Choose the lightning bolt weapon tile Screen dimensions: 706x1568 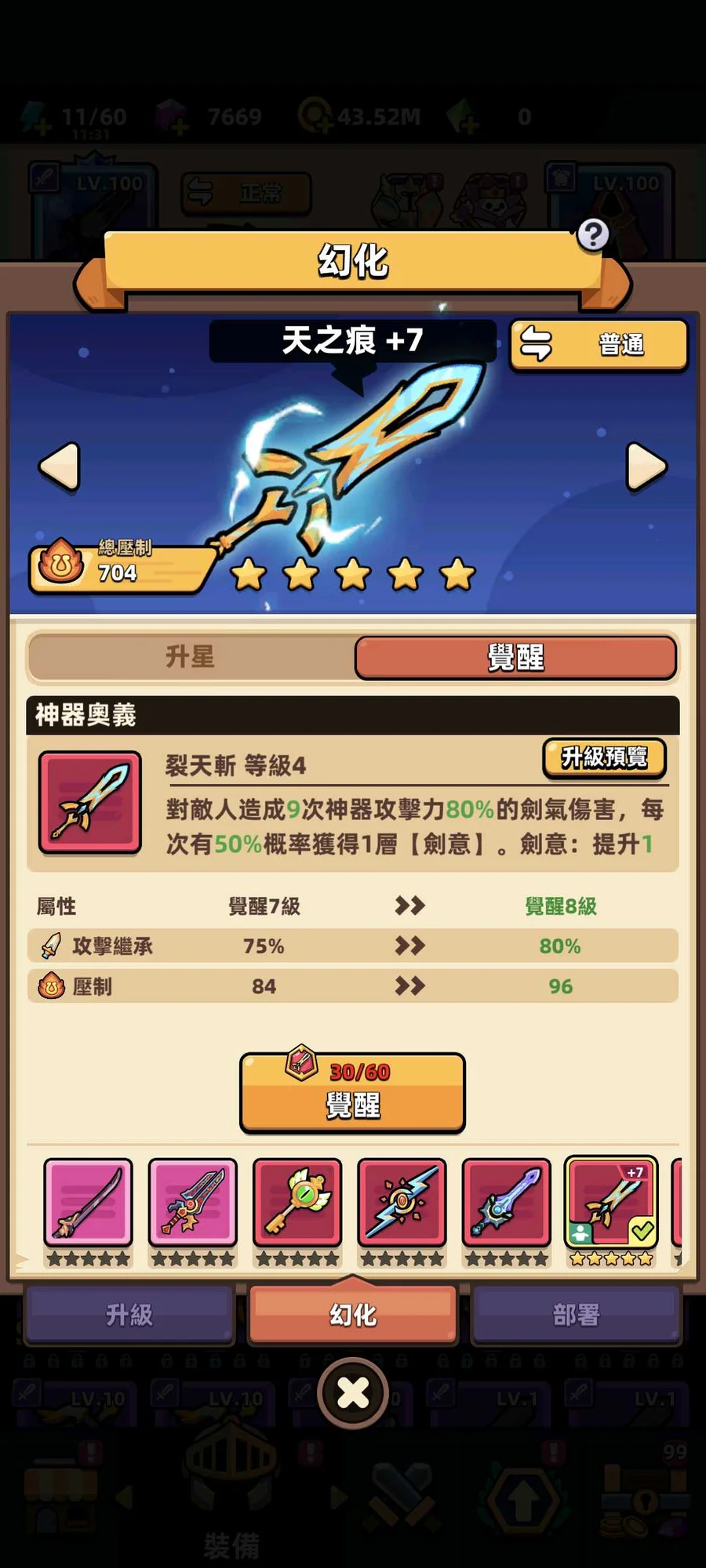[402, 1203]
